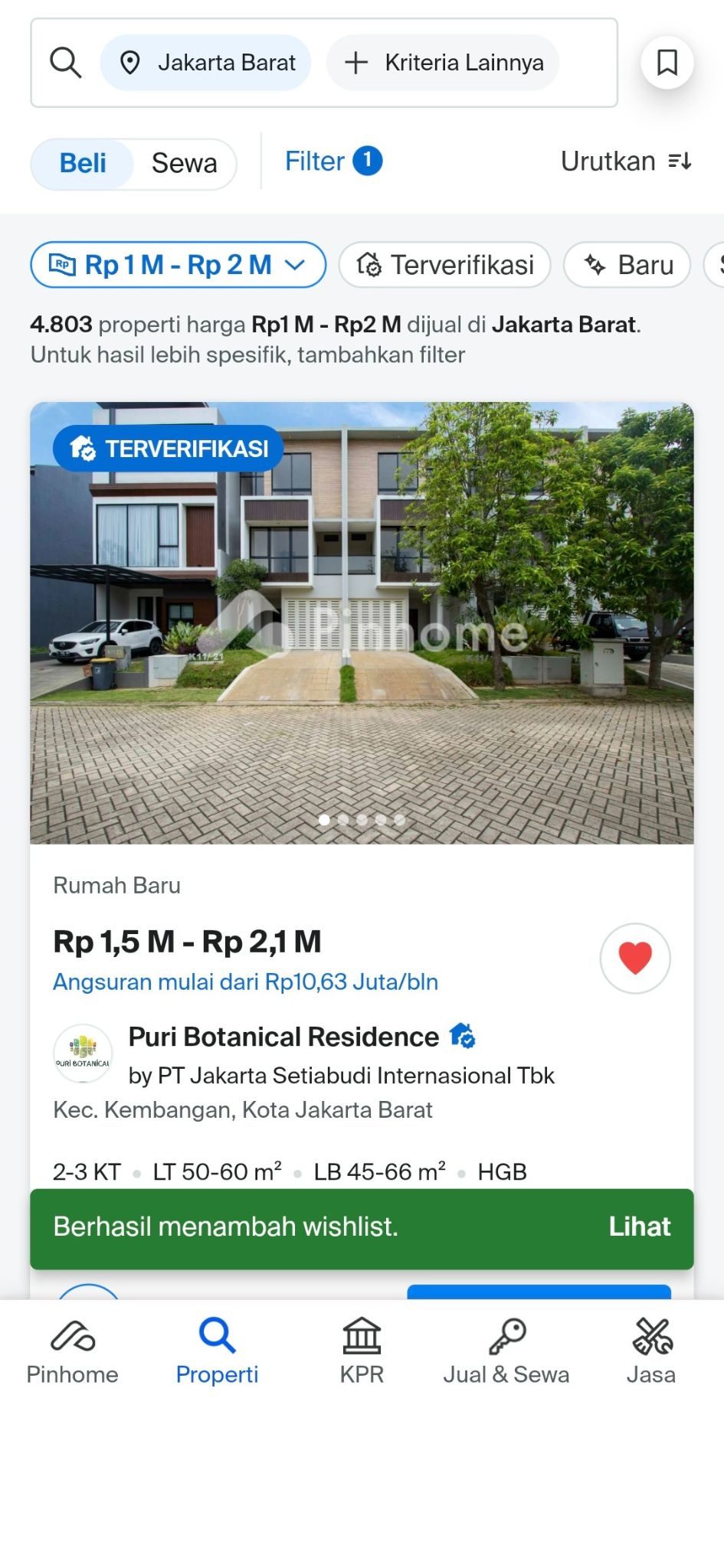Tap the search magnifier icon
Viewport: 724px width, 1568px height.
click(66, 63)
